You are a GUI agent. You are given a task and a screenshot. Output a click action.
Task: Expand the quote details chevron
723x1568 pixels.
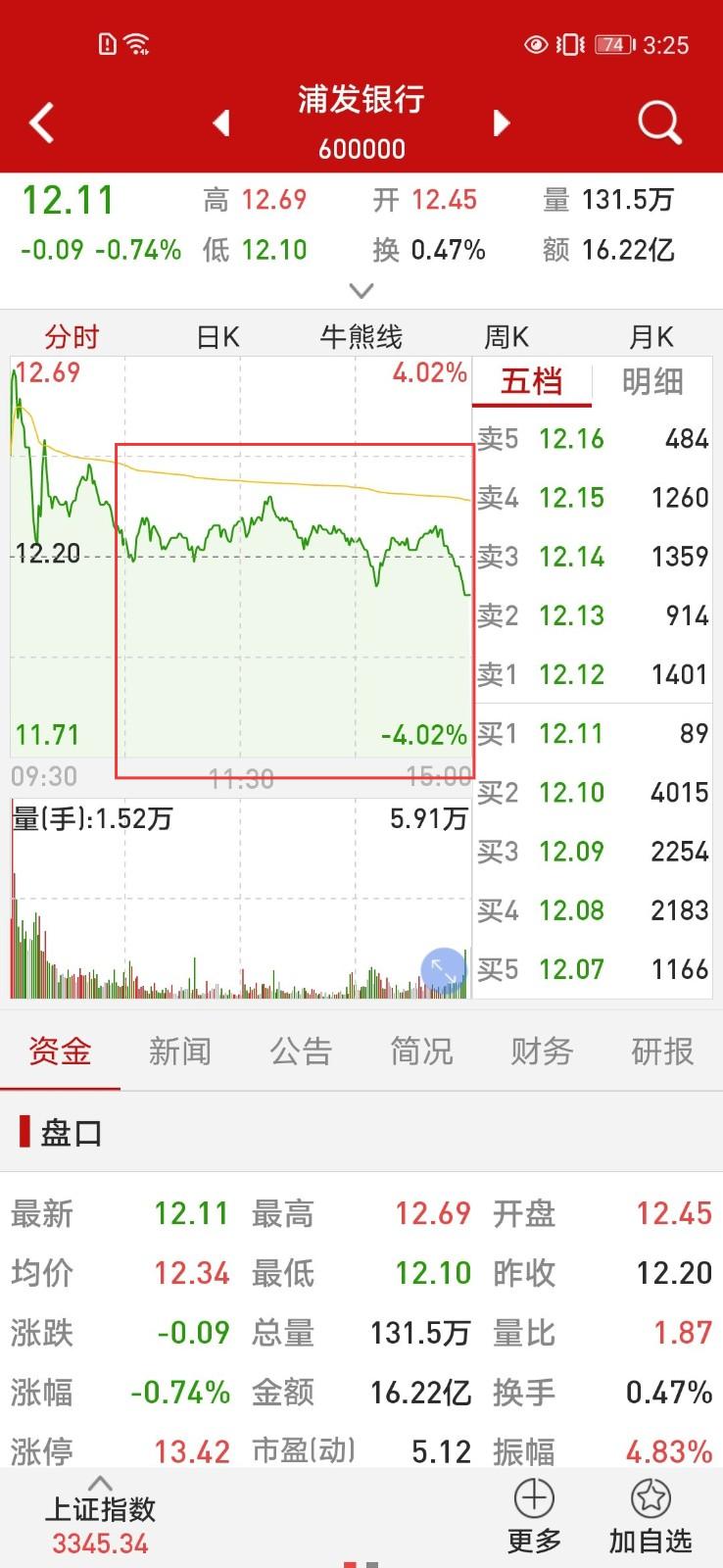(361, 291)
